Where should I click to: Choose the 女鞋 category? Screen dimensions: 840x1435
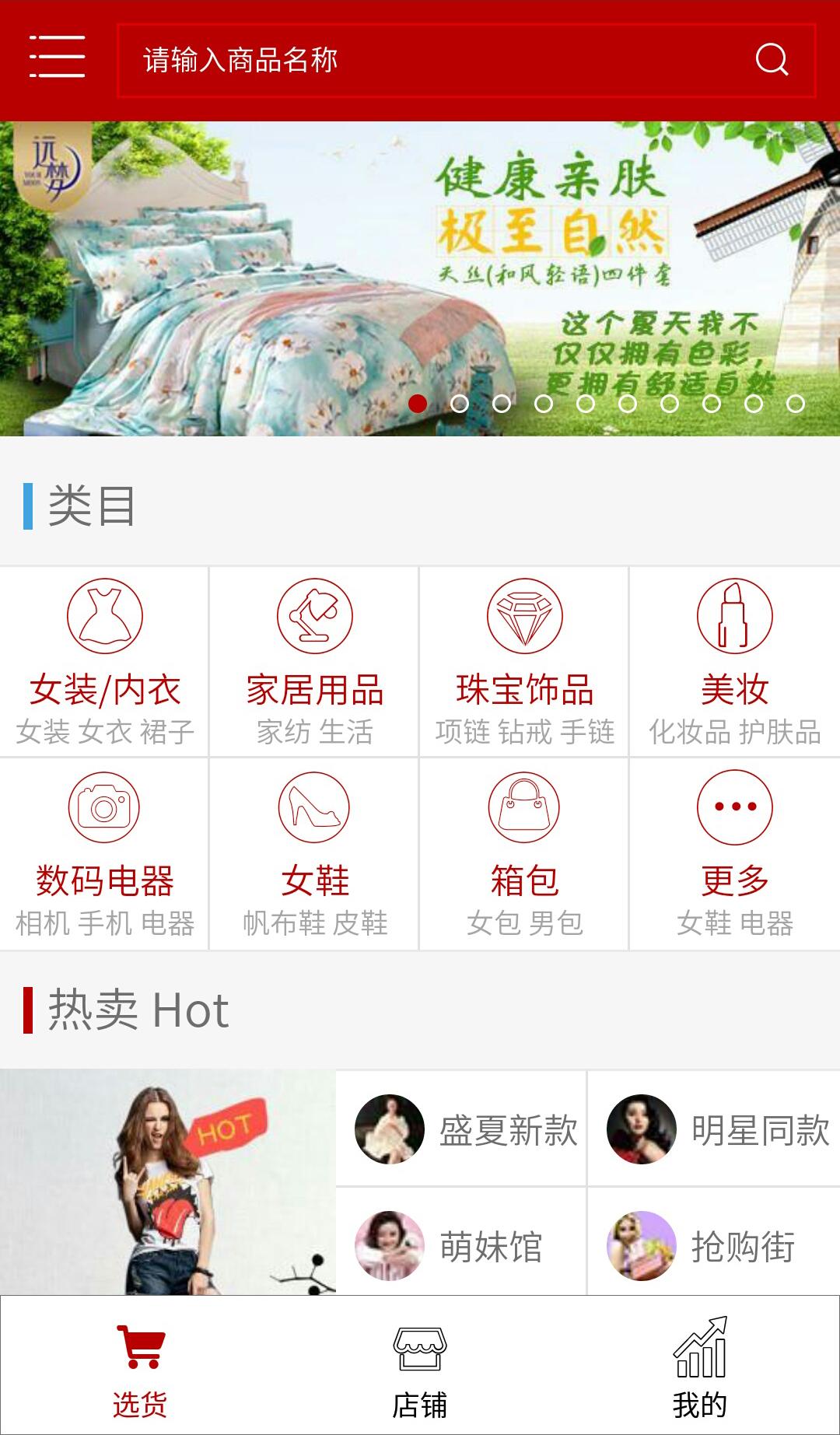coord(314,853)
